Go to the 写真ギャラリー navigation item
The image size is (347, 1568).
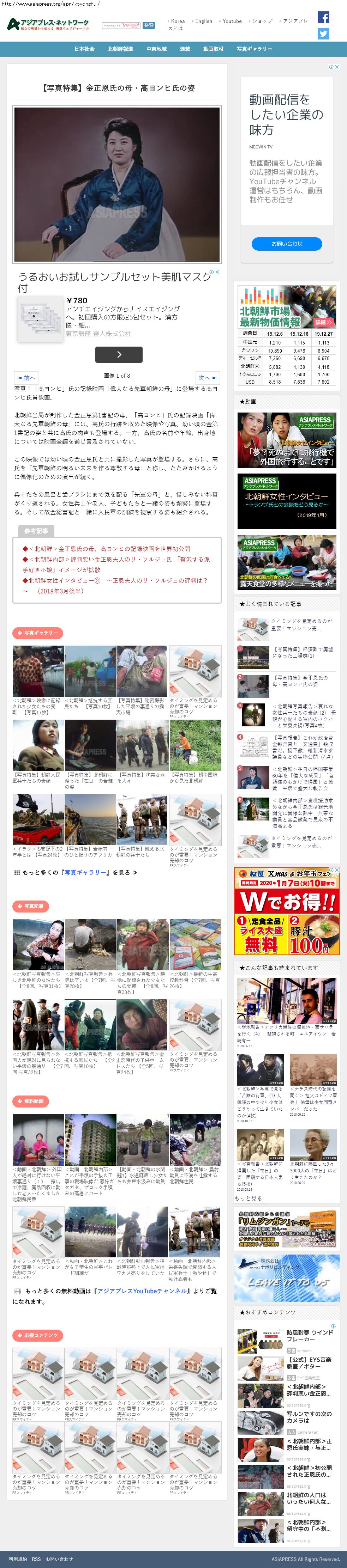(254, 49)
